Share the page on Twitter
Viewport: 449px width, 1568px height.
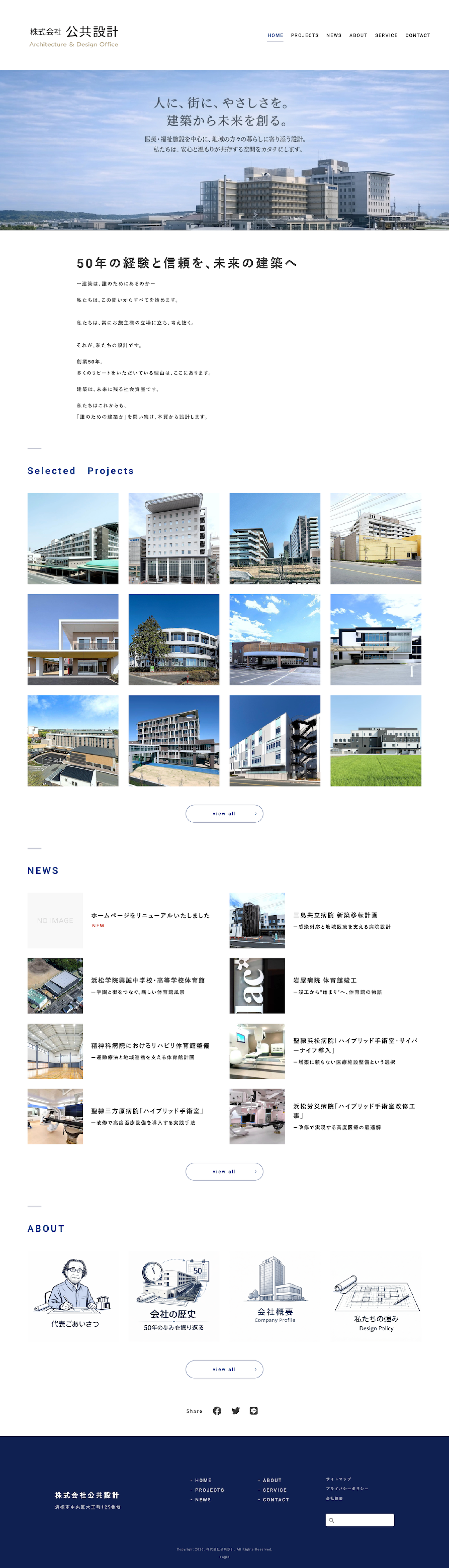click(x=235, y=1410)
